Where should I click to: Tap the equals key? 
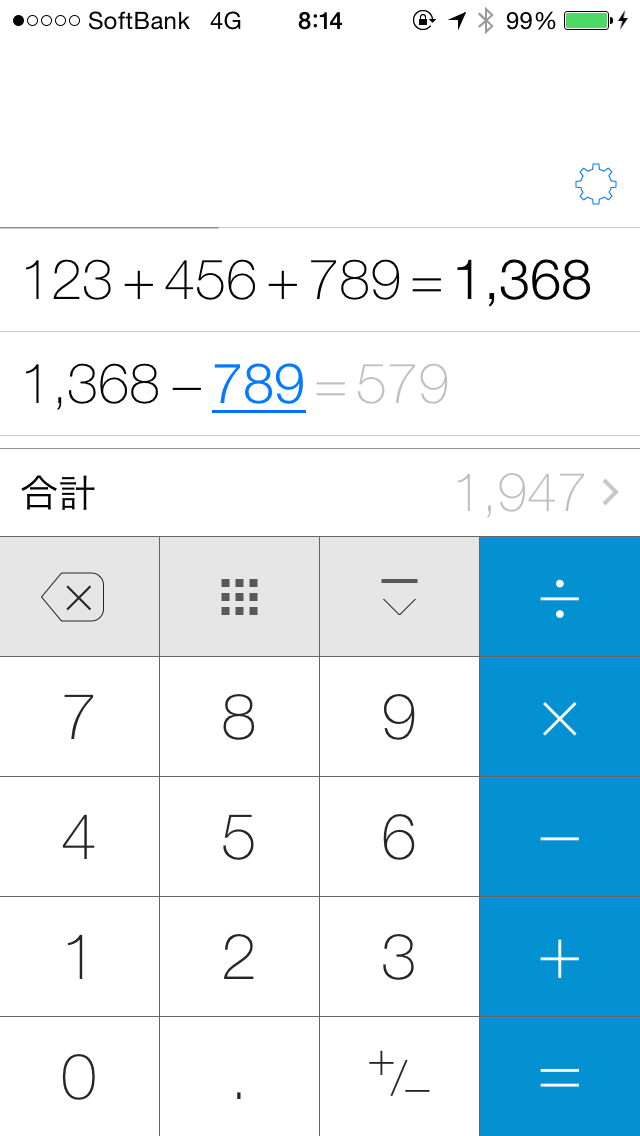559,1077
